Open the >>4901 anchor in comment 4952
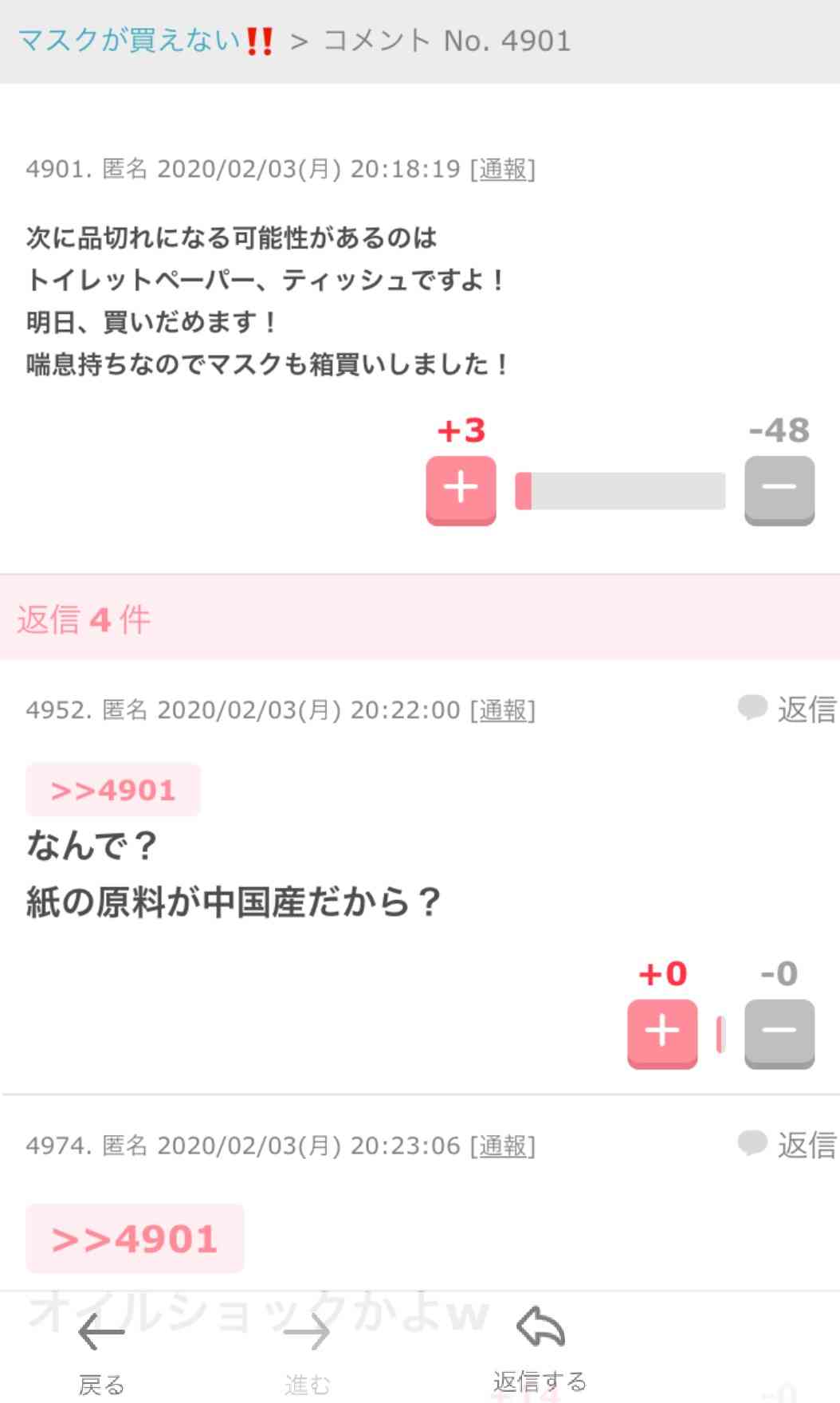 pyautogui.click(x=112, y=790)
